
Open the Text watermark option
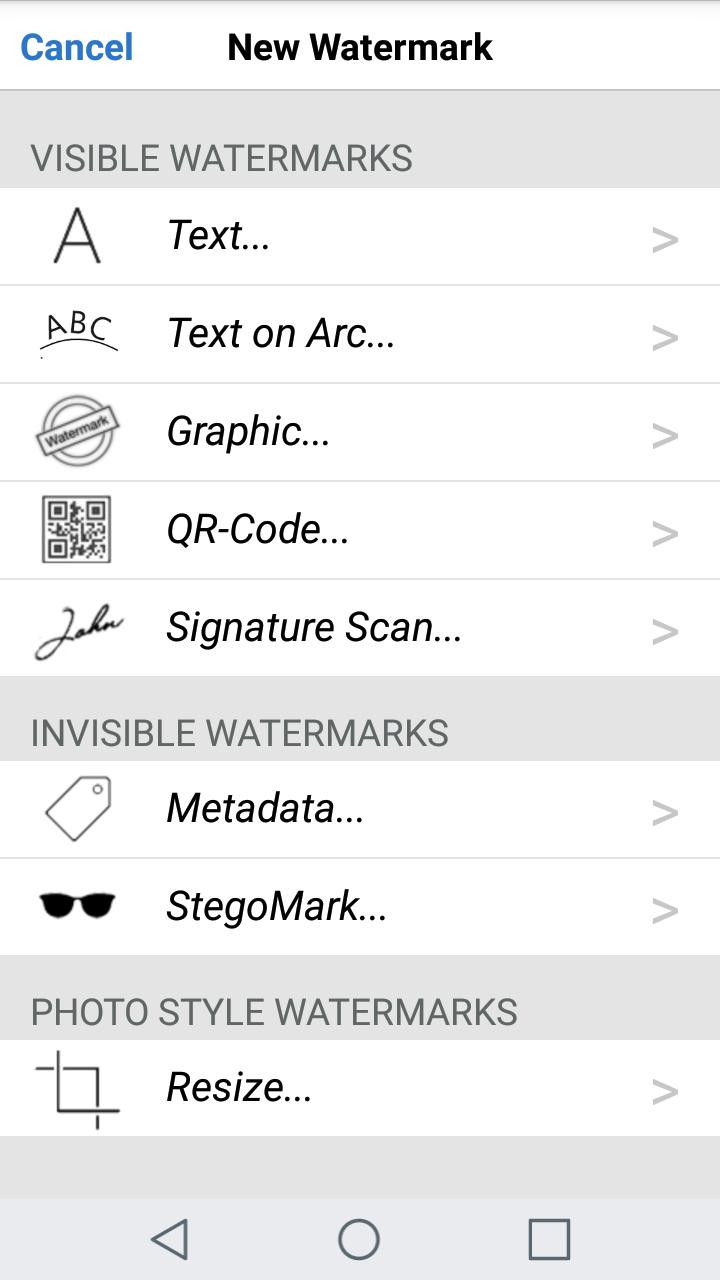point(360,237)
